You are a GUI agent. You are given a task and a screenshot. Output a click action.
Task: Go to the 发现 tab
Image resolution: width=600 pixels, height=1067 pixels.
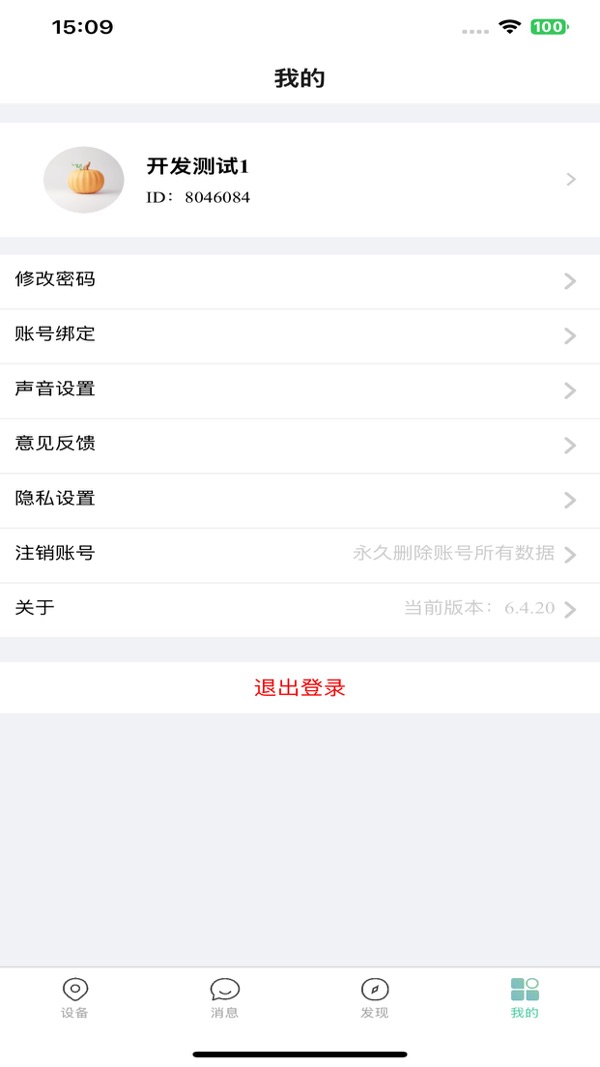tap(375, 998)
